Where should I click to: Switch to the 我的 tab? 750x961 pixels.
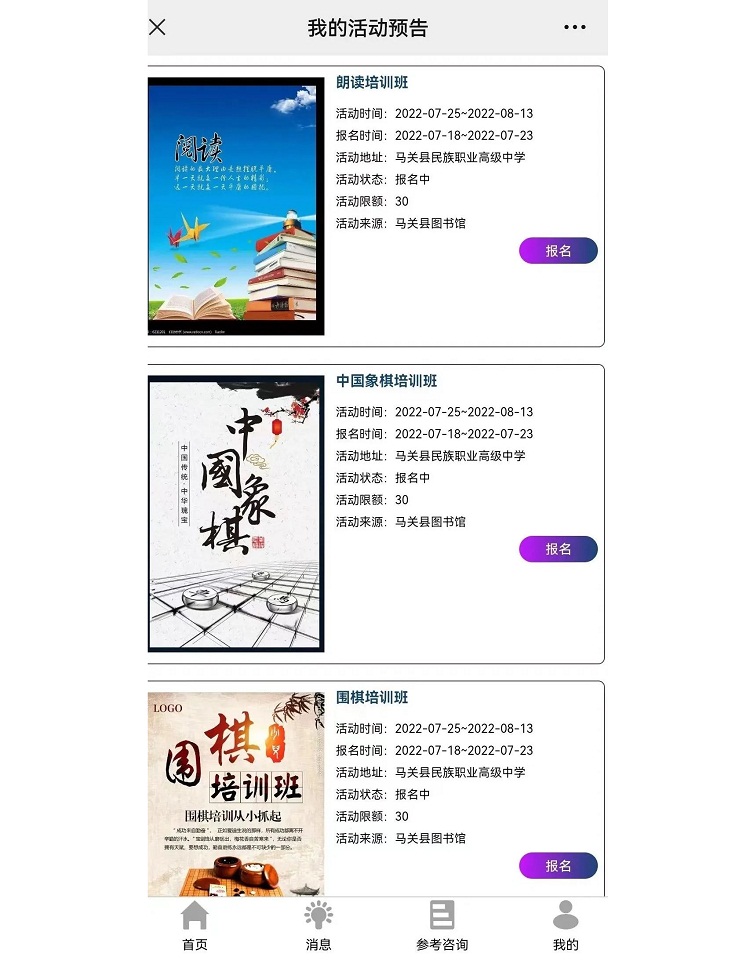pyautogui.click(x=566, y=926)
